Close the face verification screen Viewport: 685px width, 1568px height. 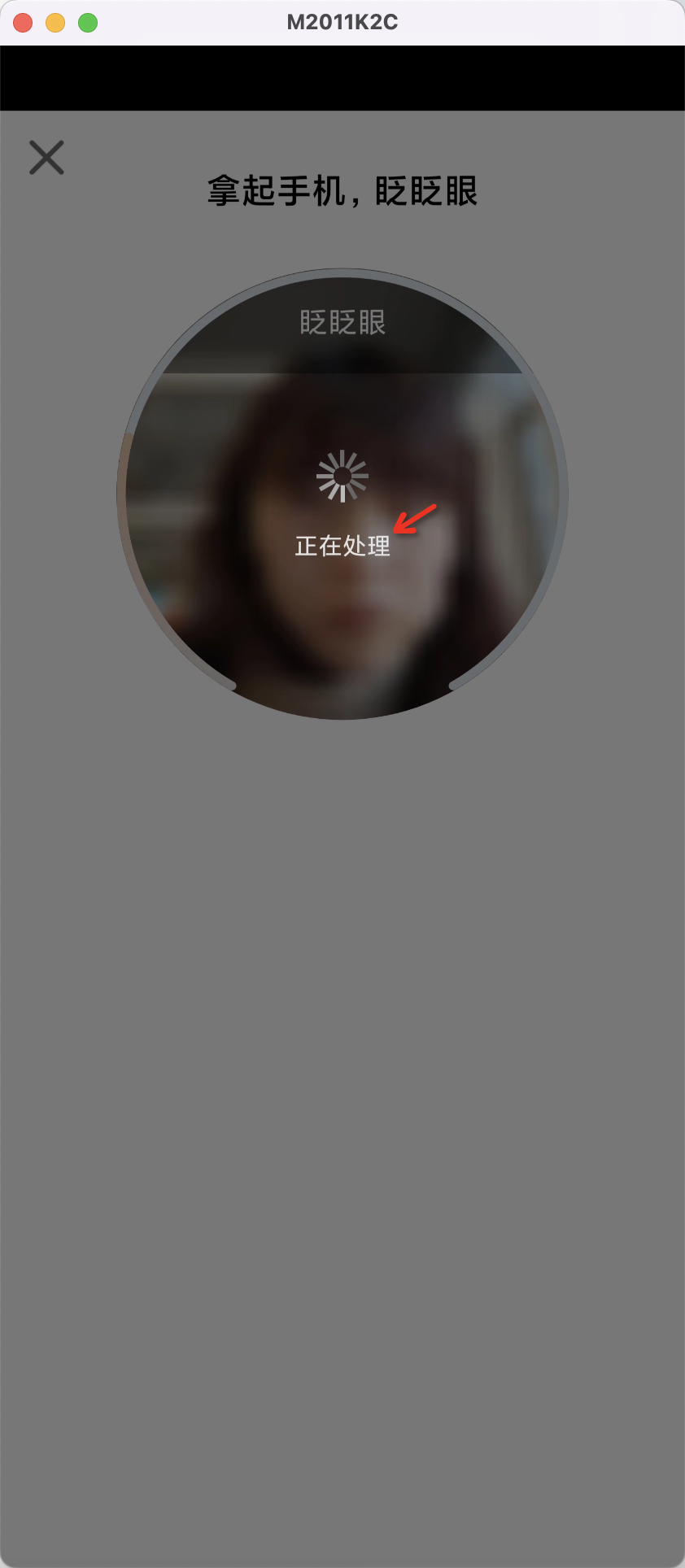click(46, 157)
